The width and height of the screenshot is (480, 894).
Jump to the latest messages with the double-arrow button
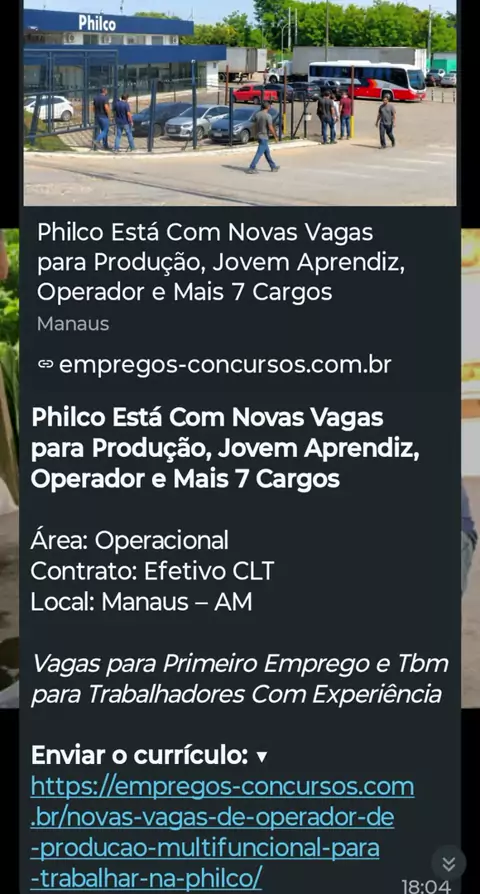pos(449,864)
